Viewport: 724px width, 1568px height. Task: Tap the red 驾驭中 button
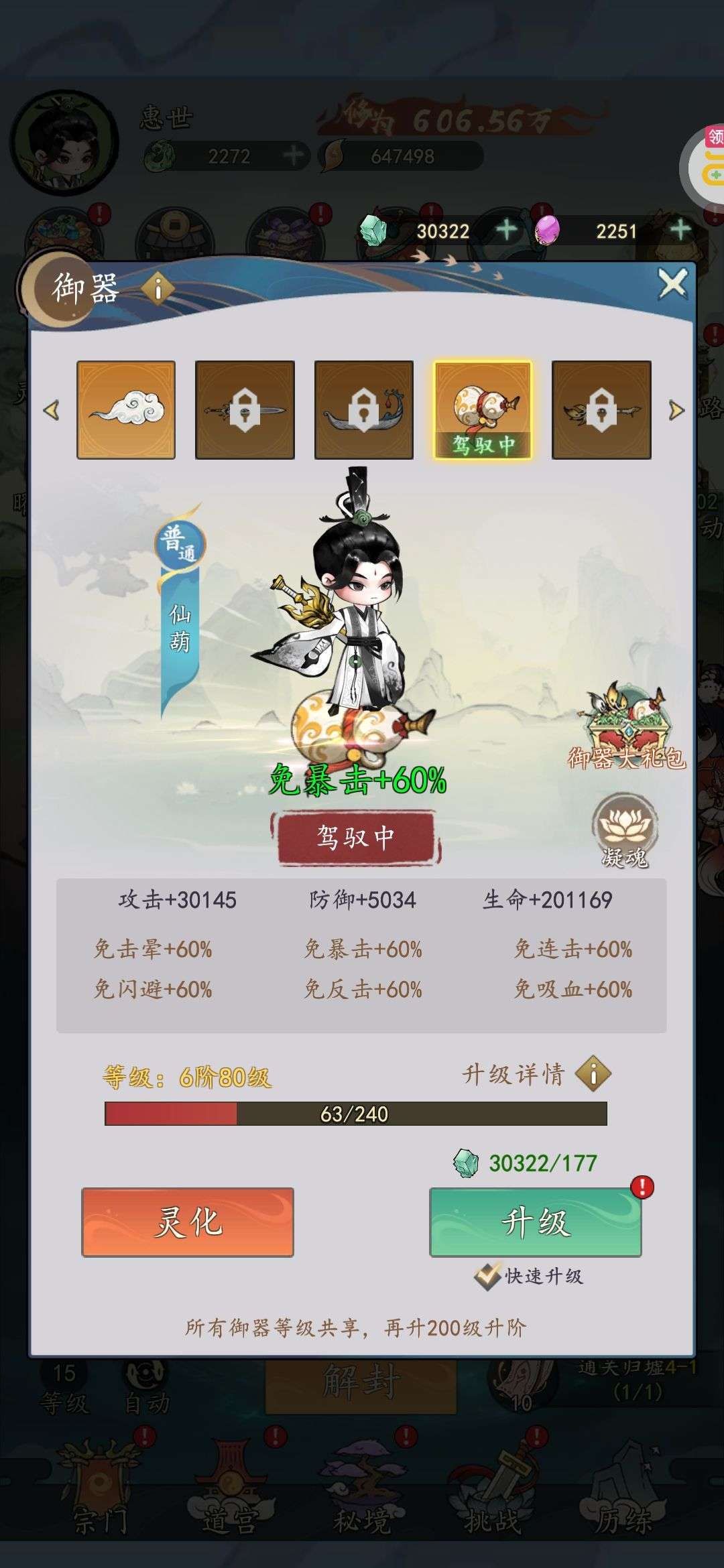point(355,837)
